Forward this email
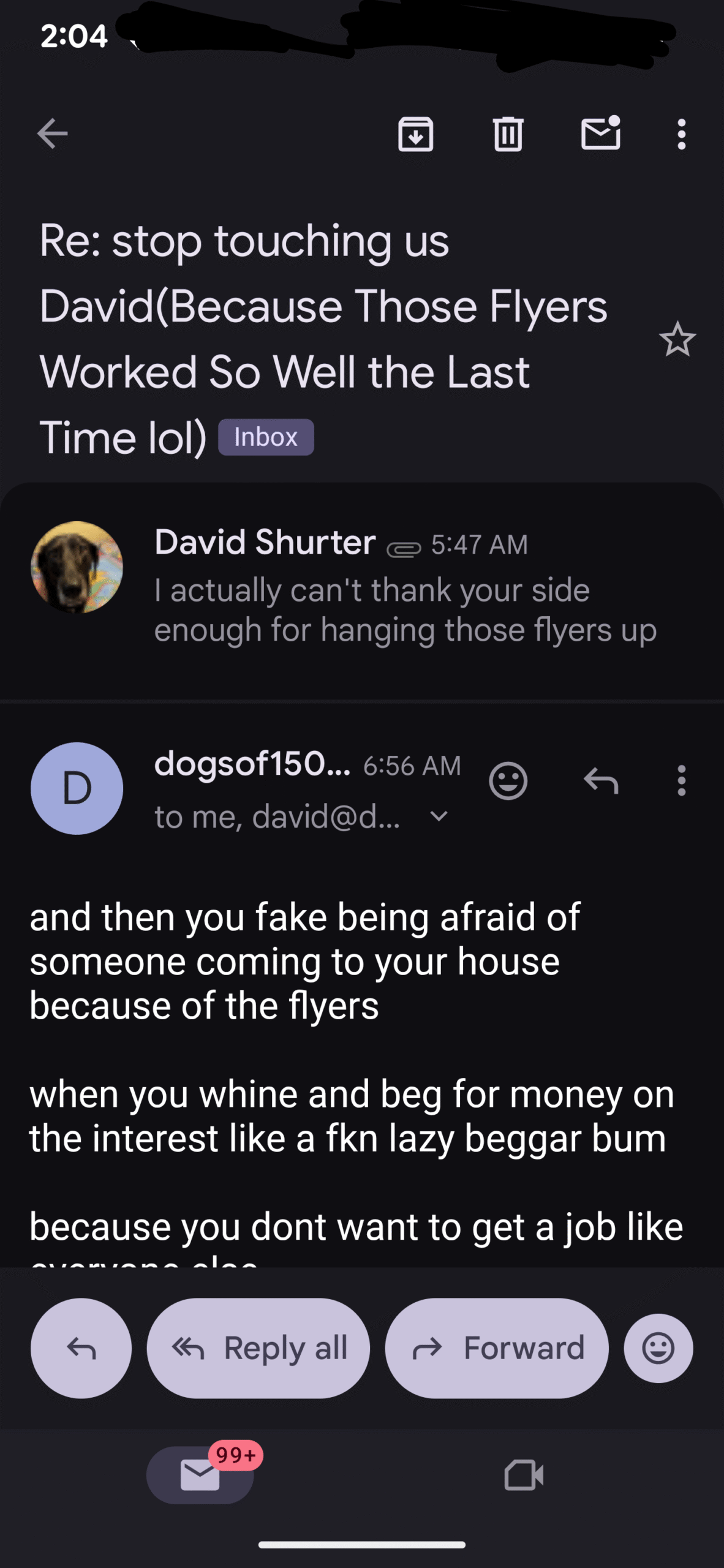This screenshot has width=724, height=1568. pyautogui.click(x=496, y=1348)
